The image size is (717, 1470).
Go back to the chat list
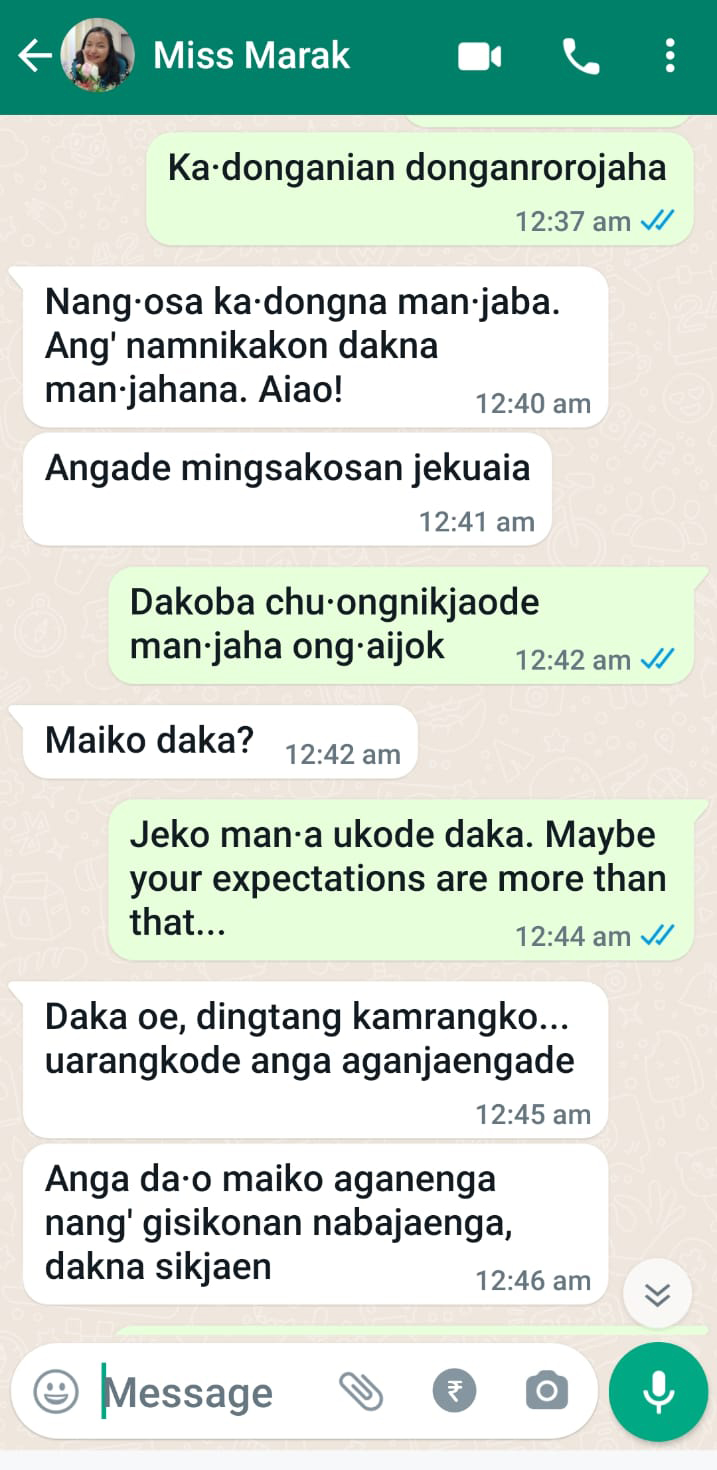tap(34, 56)
